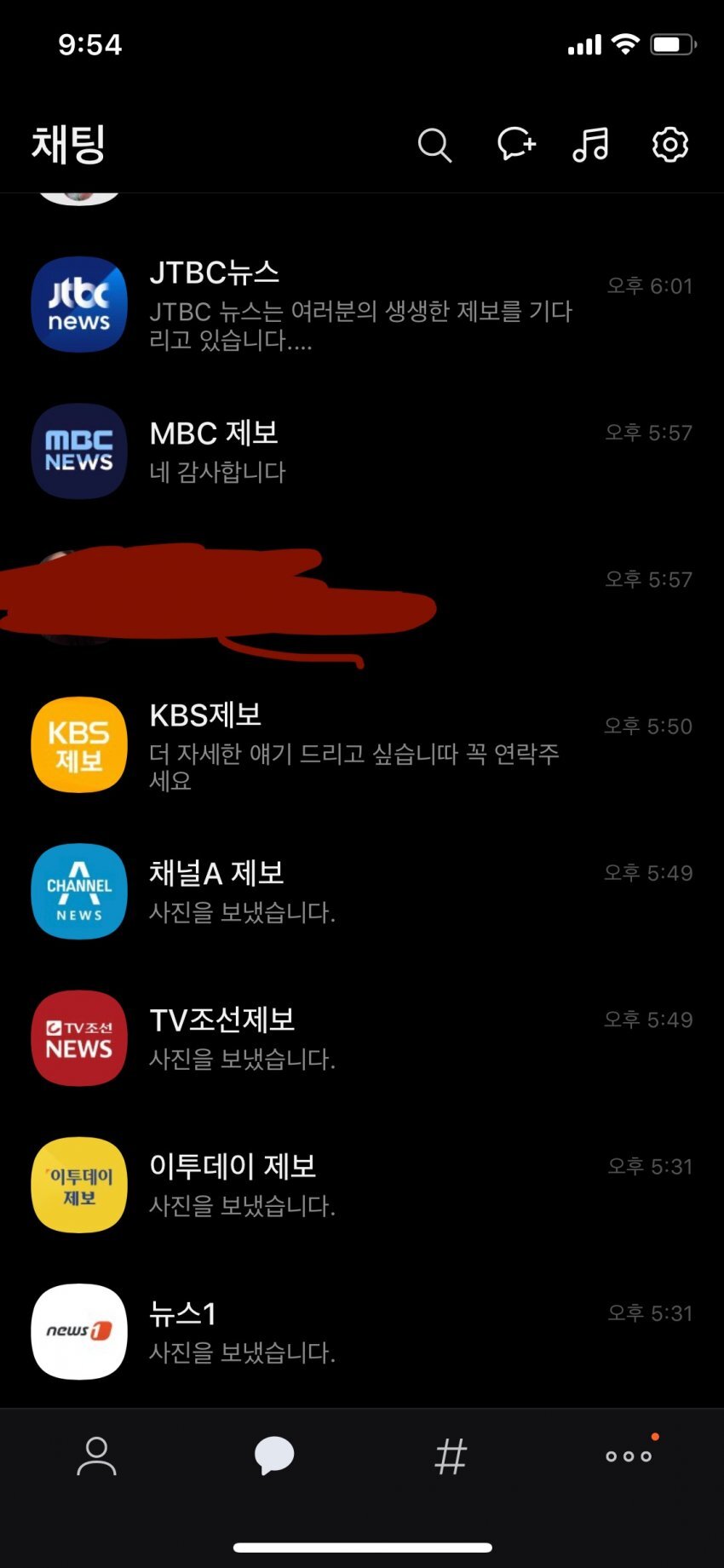The width and height of the screenshot is (724, 1568).
Task: Tap the JTBC news profile icon
Action: (78, 304)
